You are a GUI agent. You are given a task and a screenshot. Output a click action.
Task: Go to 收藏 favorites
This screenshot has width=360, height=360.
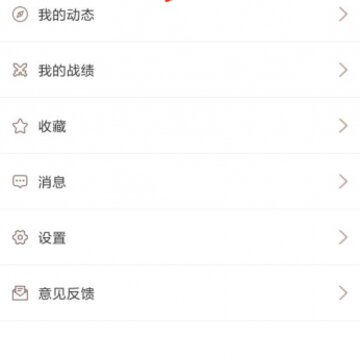point(180,126)
